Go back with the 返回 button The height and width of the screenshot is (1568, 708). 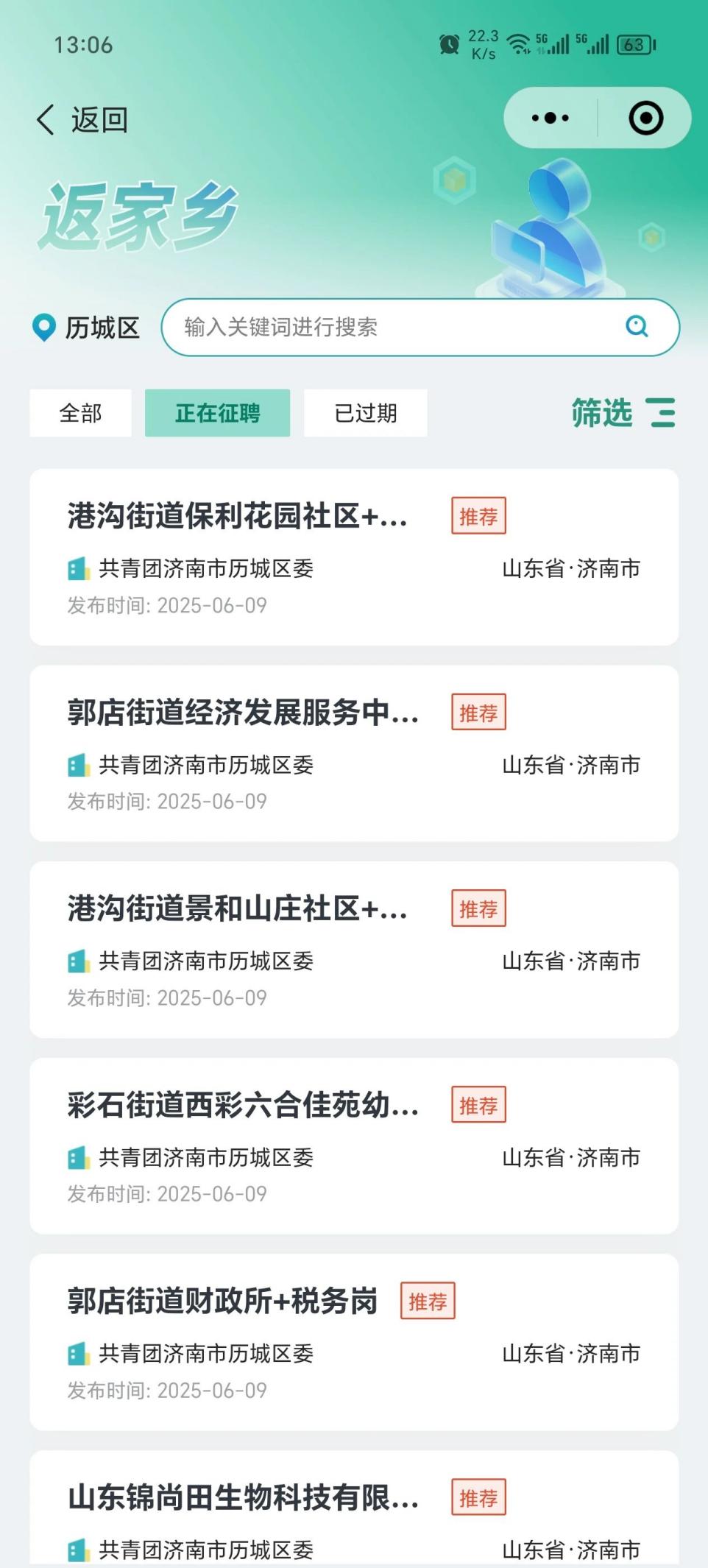pyautogui.click(x=82, y=119)
